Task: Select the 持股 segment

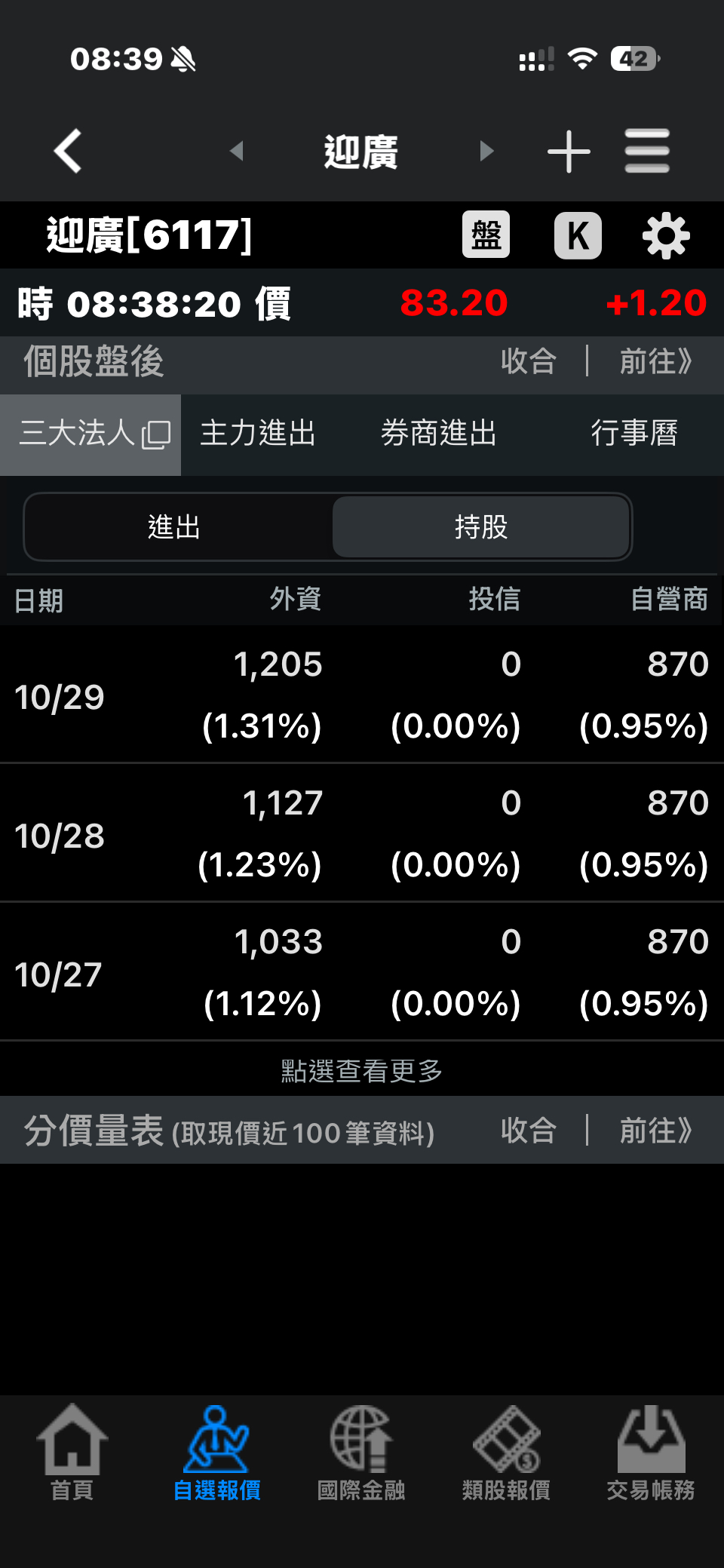Action: 480,527
